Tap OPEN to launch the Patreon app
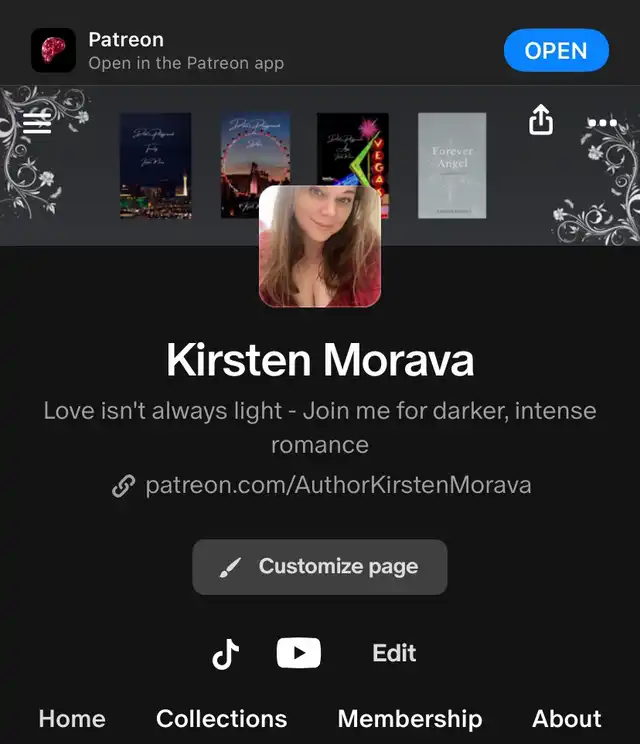Screen dimensions: 640x744 [556, 50]
